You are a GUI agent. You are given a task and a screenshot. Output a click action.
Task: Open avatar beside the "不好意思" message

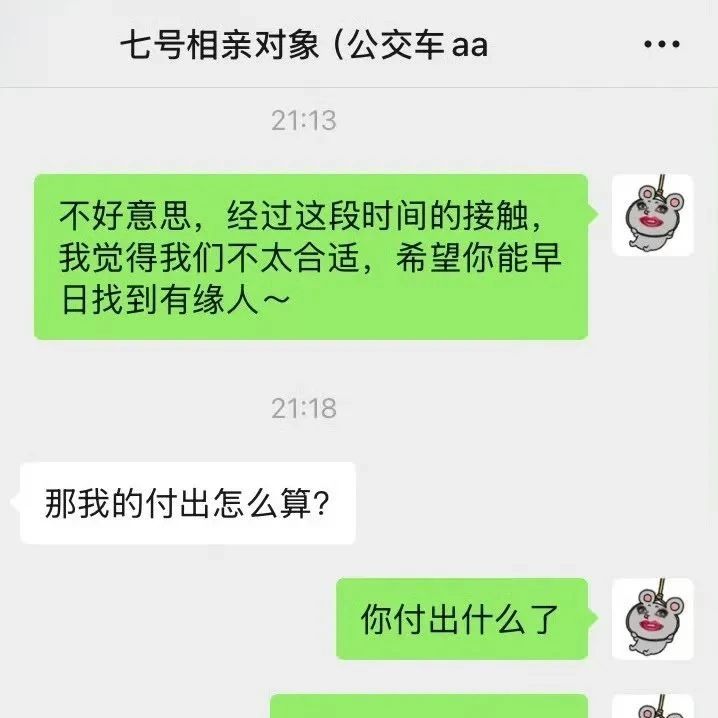pos(652,215)
